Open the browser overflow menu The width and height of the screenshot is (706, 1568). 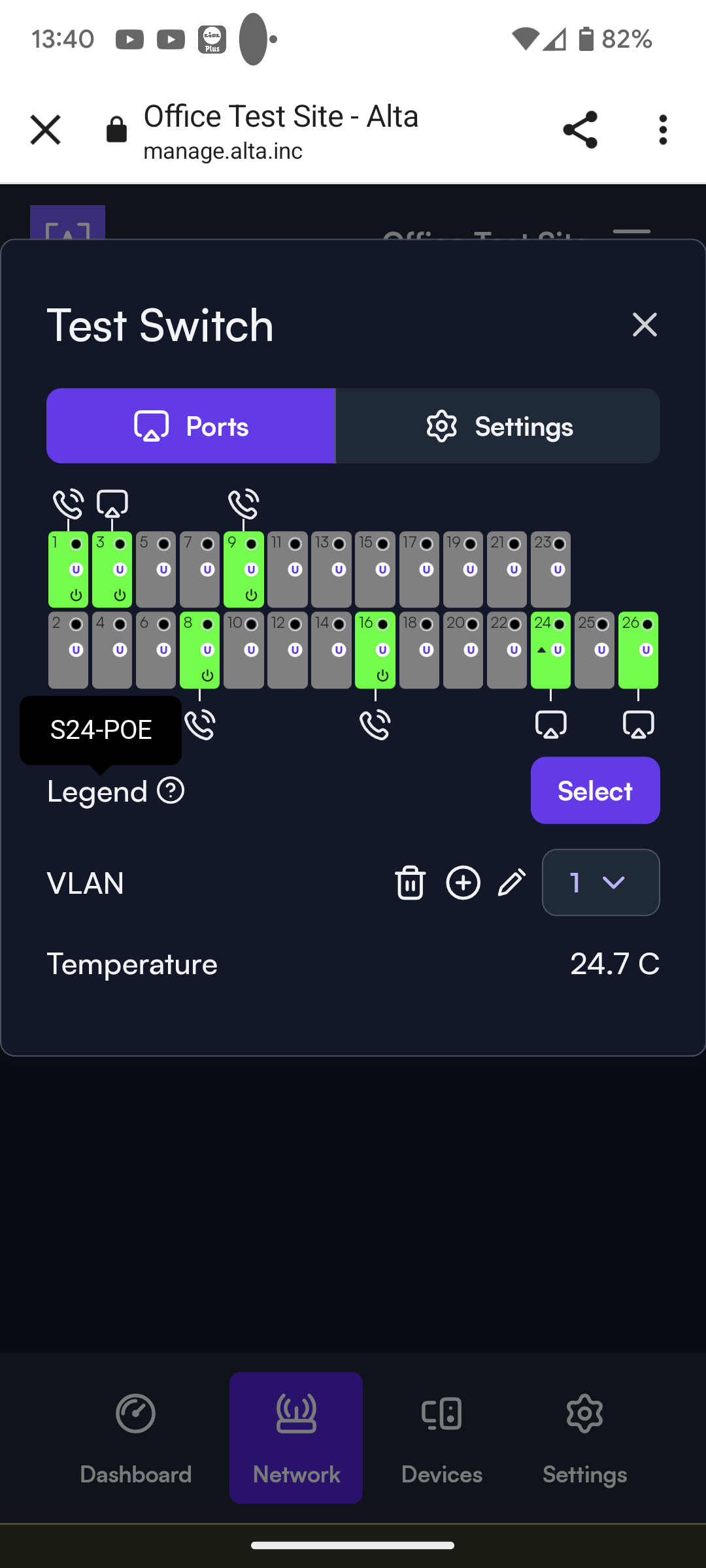(663, 129)
